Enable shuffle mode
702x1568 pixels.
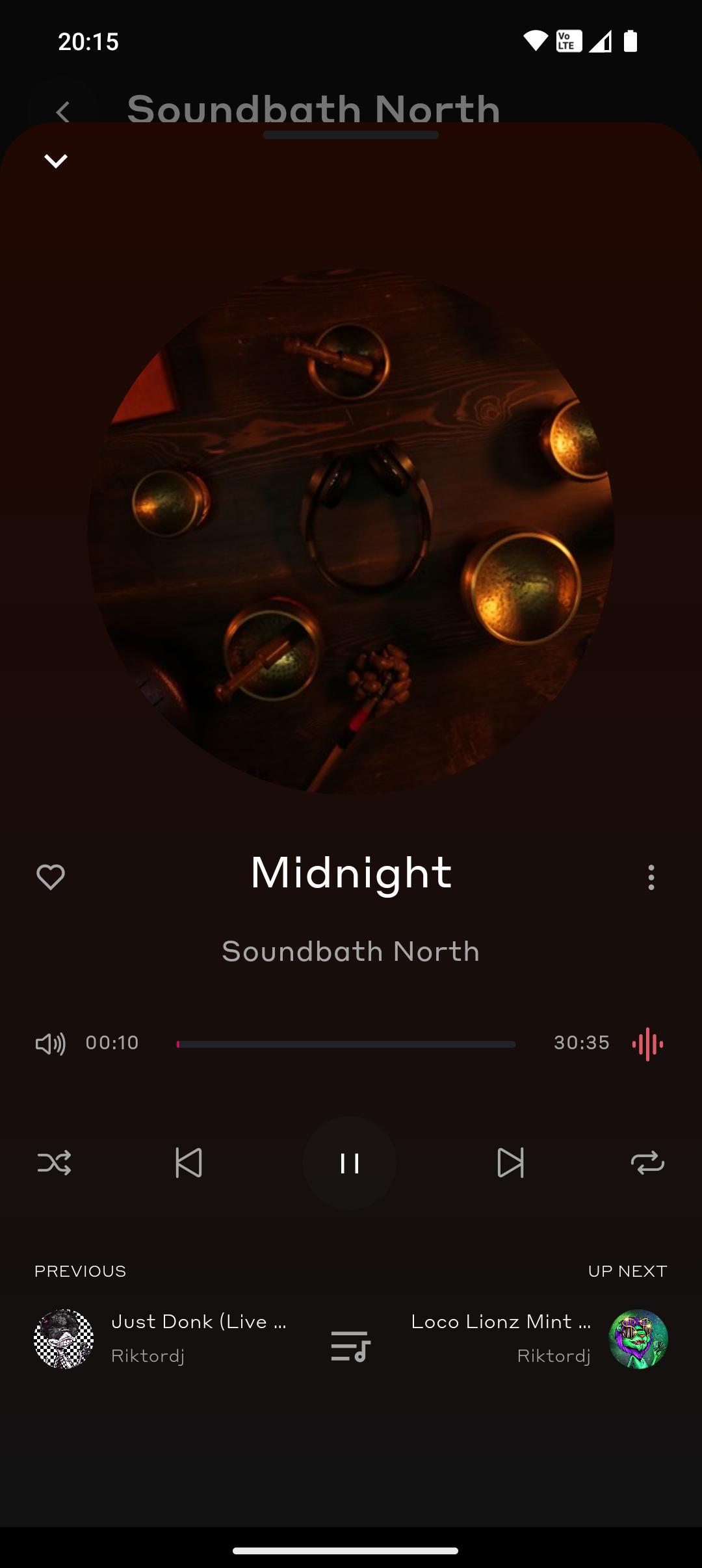point(55,1163)
